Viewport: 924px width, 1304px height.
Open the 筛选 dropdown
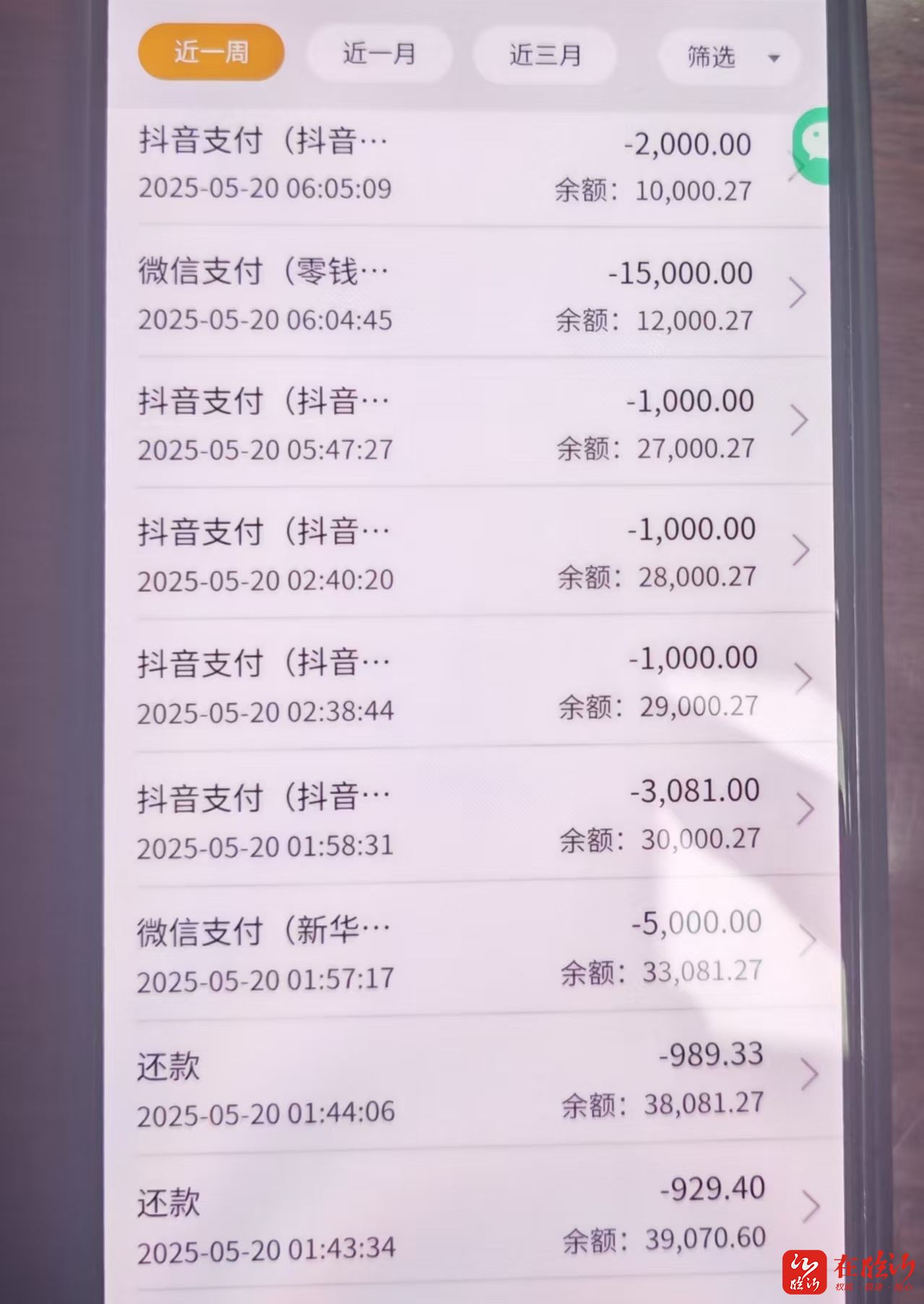(730, 57)
